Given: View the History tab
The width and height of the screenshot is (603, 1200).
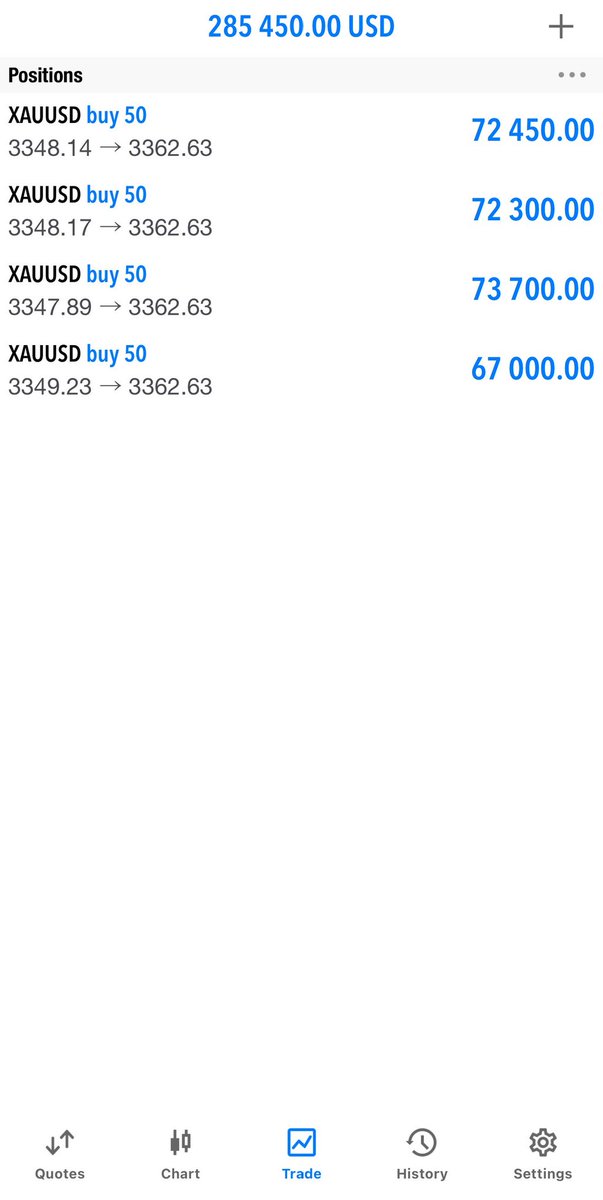Looking at the screenshot, I should click(422, 1155).
